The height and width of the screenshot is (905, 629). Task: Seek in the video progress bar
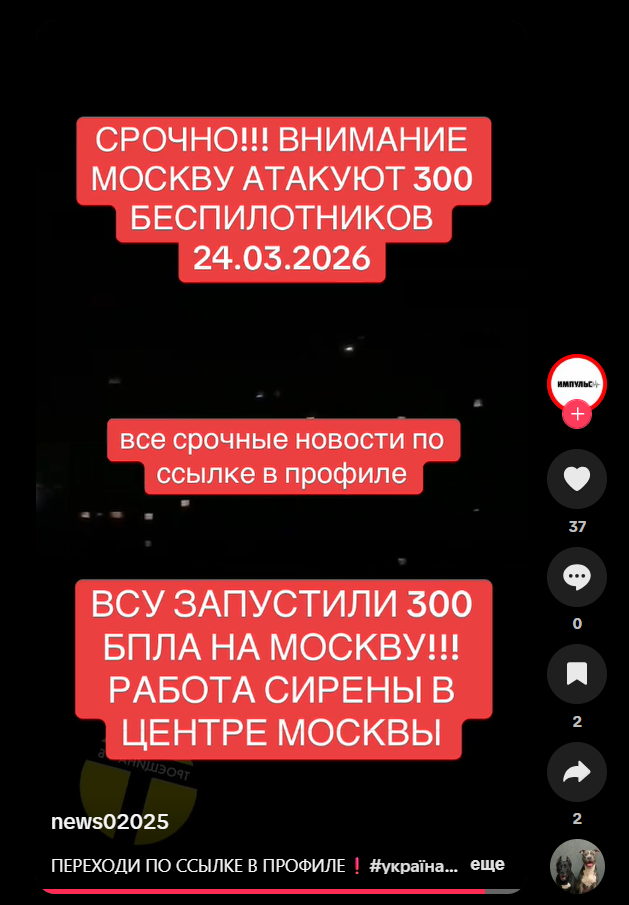[280, 890]
